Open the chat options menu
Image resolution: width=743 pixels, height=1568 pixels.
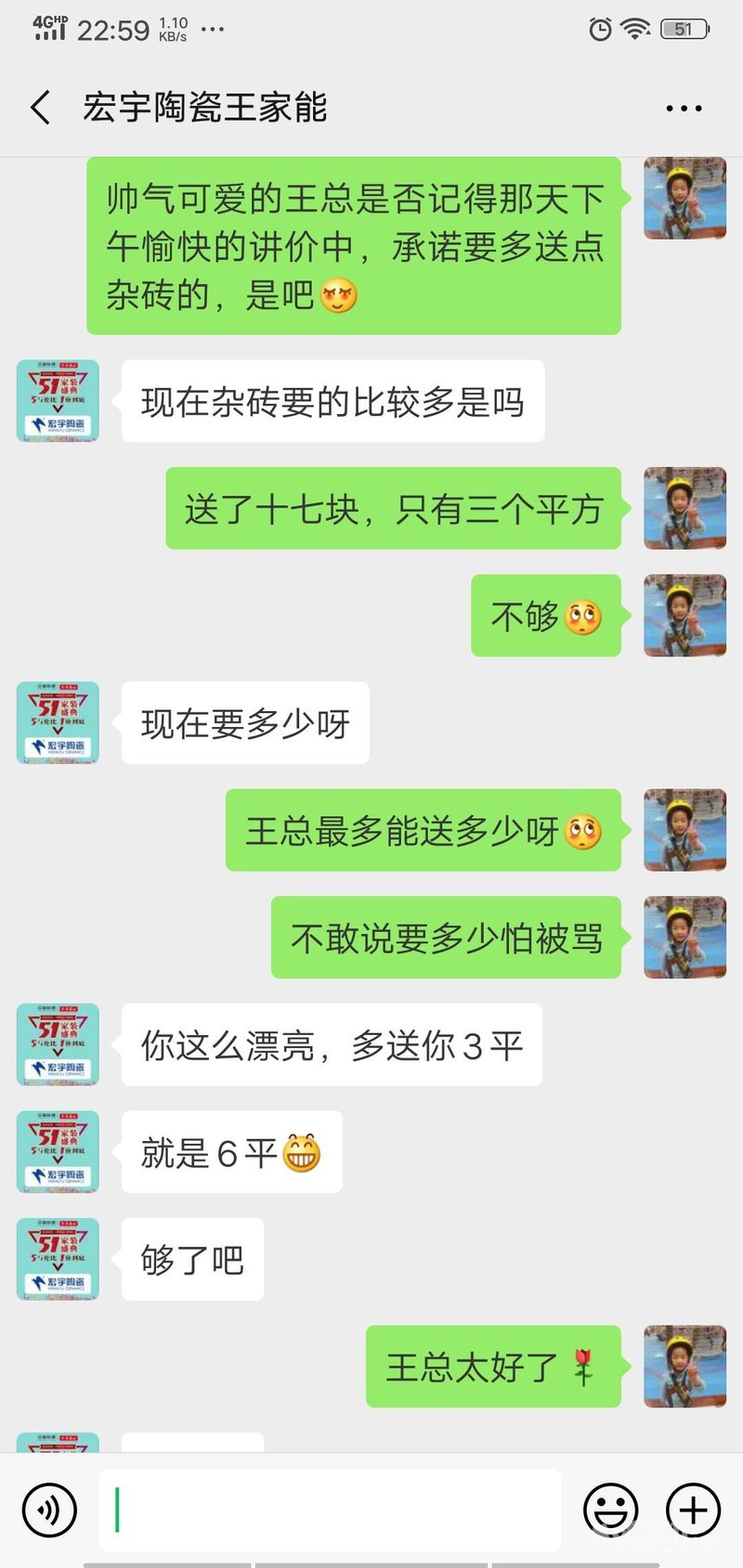click(x=684, y=109)
